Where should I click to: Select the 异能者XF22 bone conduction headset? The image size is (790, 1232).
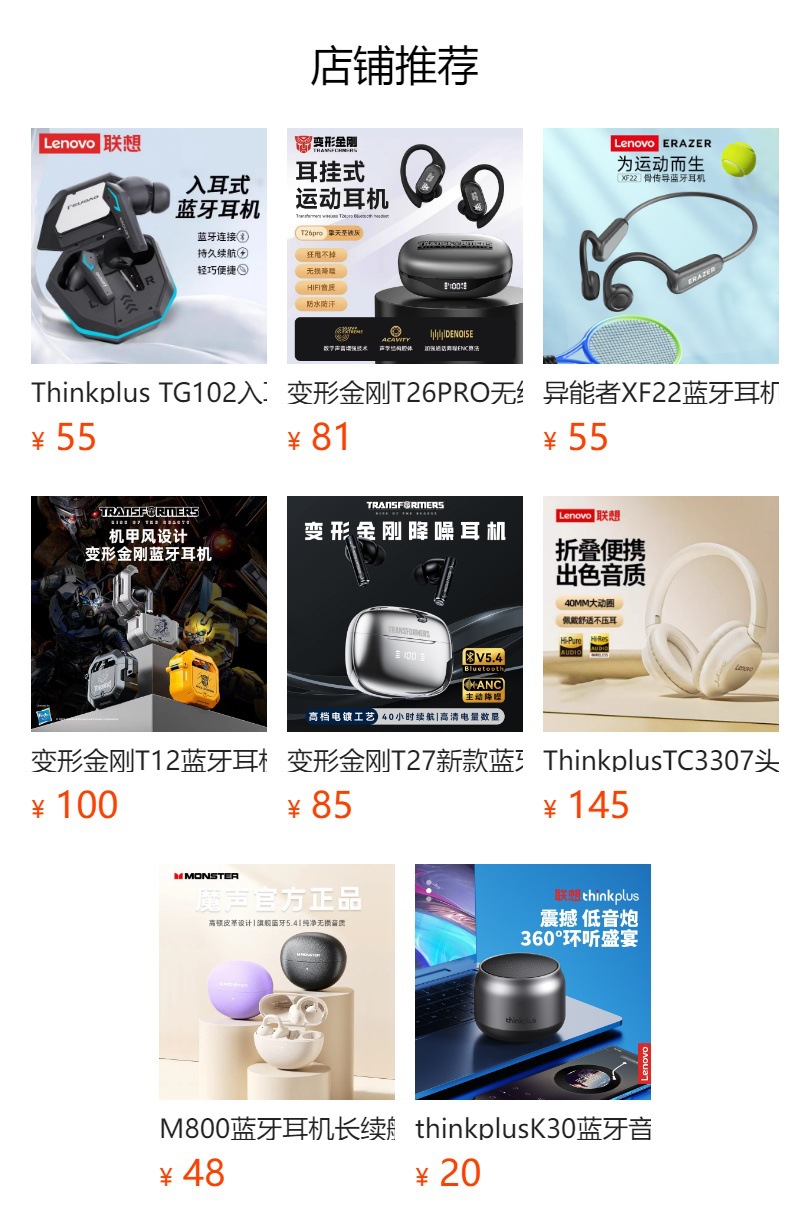click(x=661, y=246)
